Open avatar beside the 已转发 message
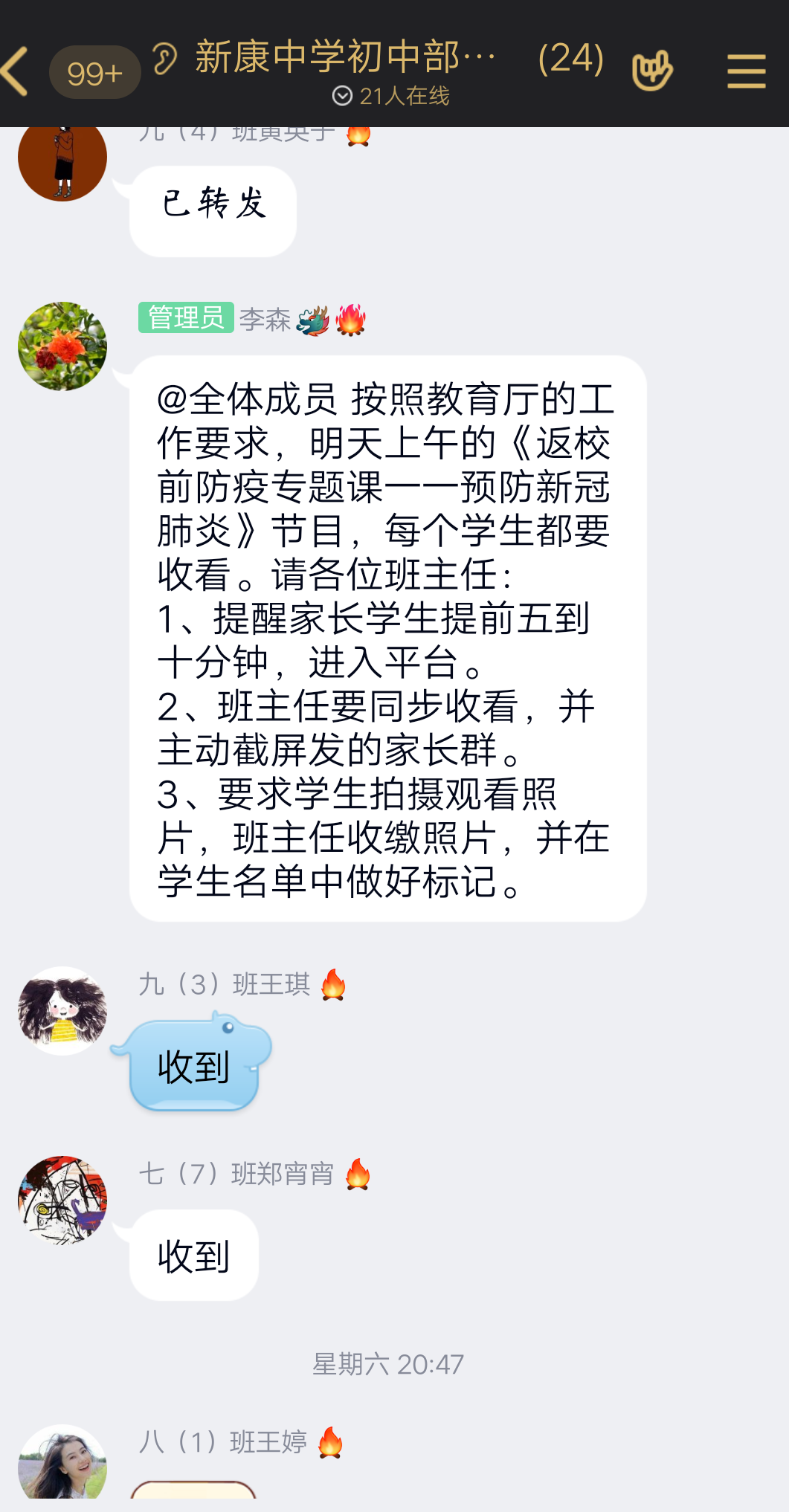This screenshot has height=1512, width=789. (x=62, y=160)
